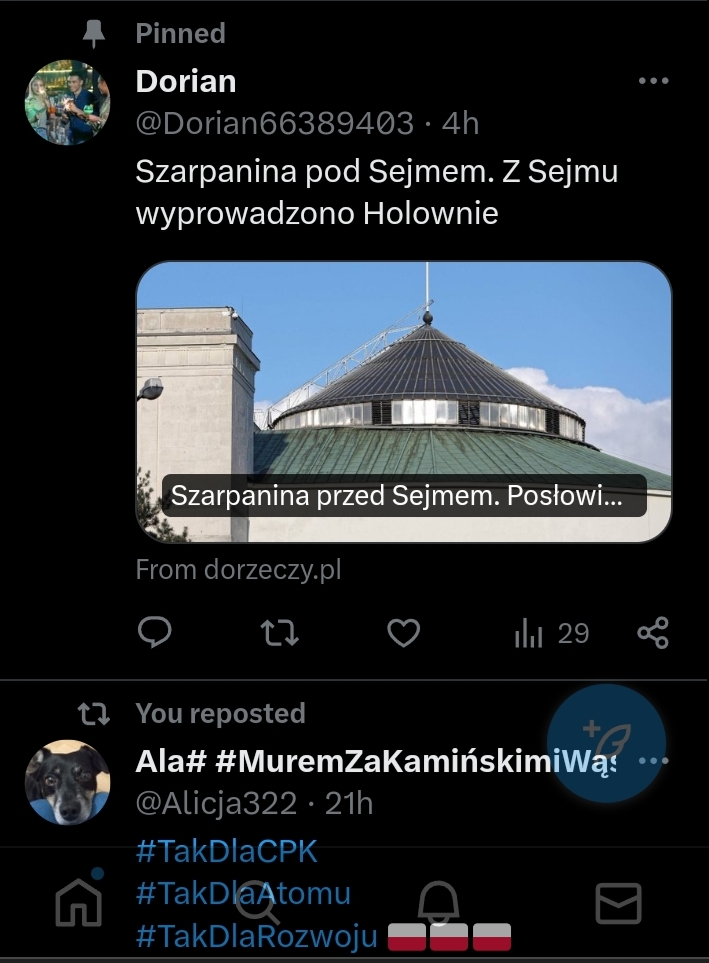709x963 pixels.
Task: Open the Notifications tab
Action: point(438,903)
